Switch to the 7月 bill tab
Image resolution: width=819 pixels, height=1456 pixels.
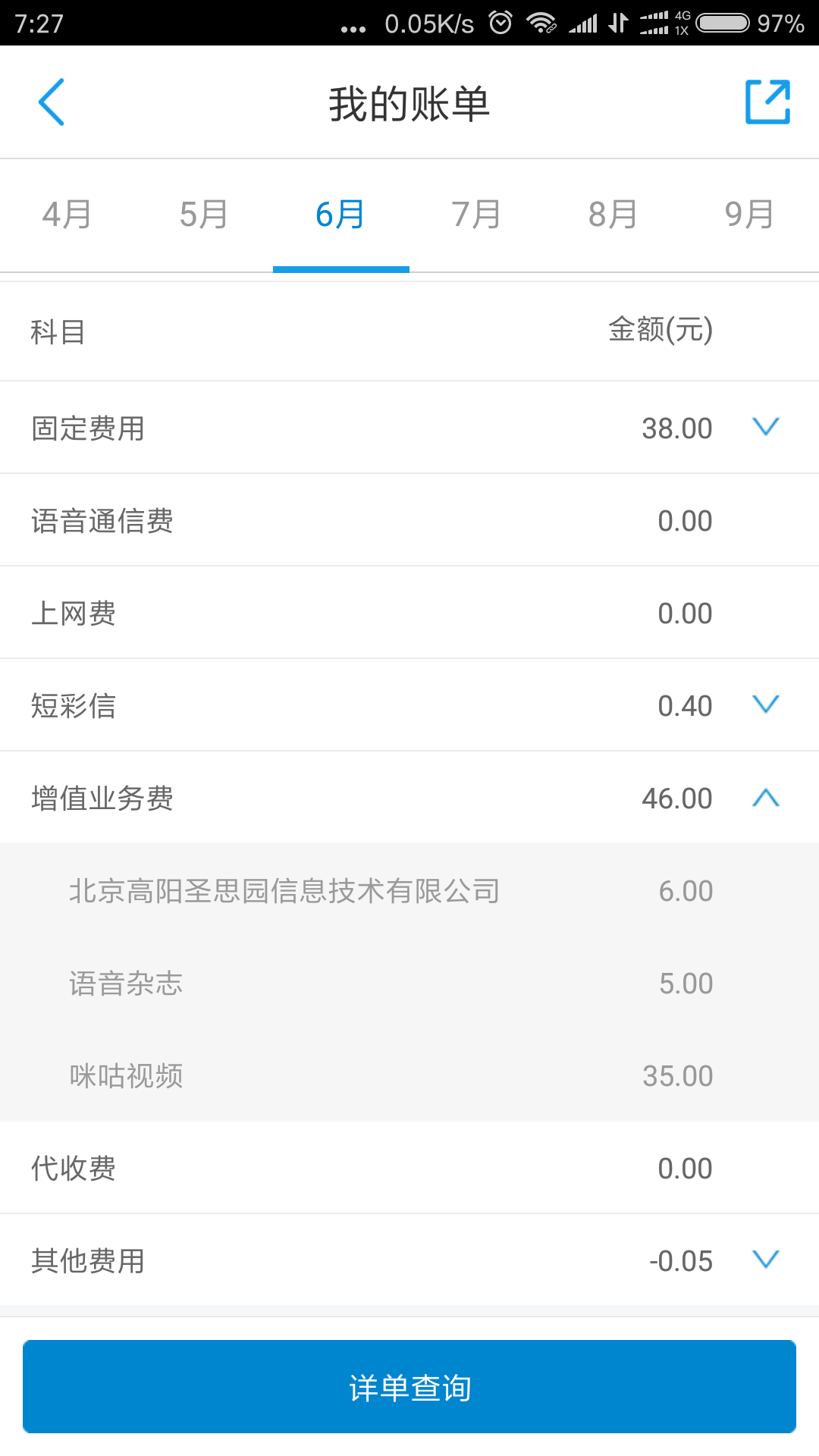(477, 213)
